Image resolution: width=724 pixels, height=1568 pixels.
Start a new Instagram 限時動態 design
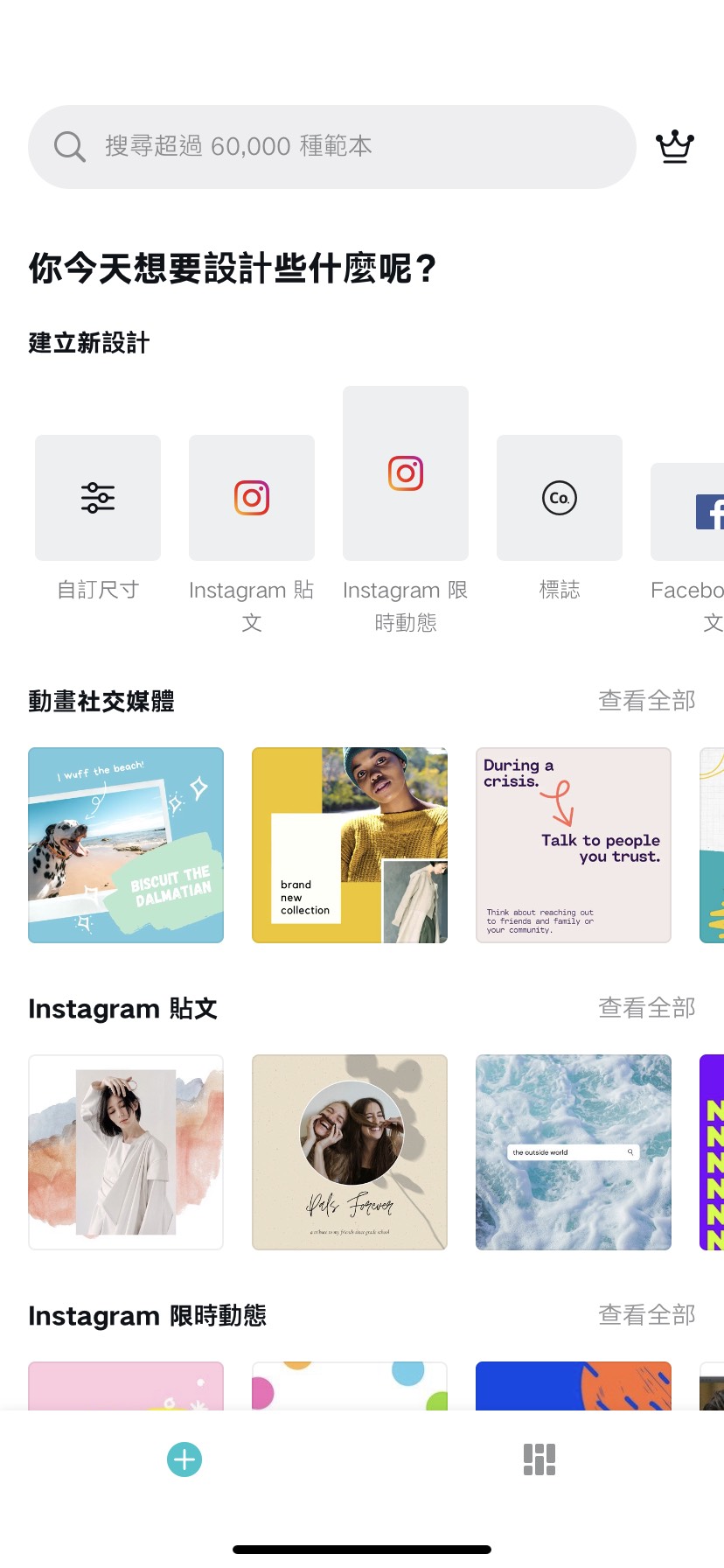pyautogui.click(x=406, y=473)
